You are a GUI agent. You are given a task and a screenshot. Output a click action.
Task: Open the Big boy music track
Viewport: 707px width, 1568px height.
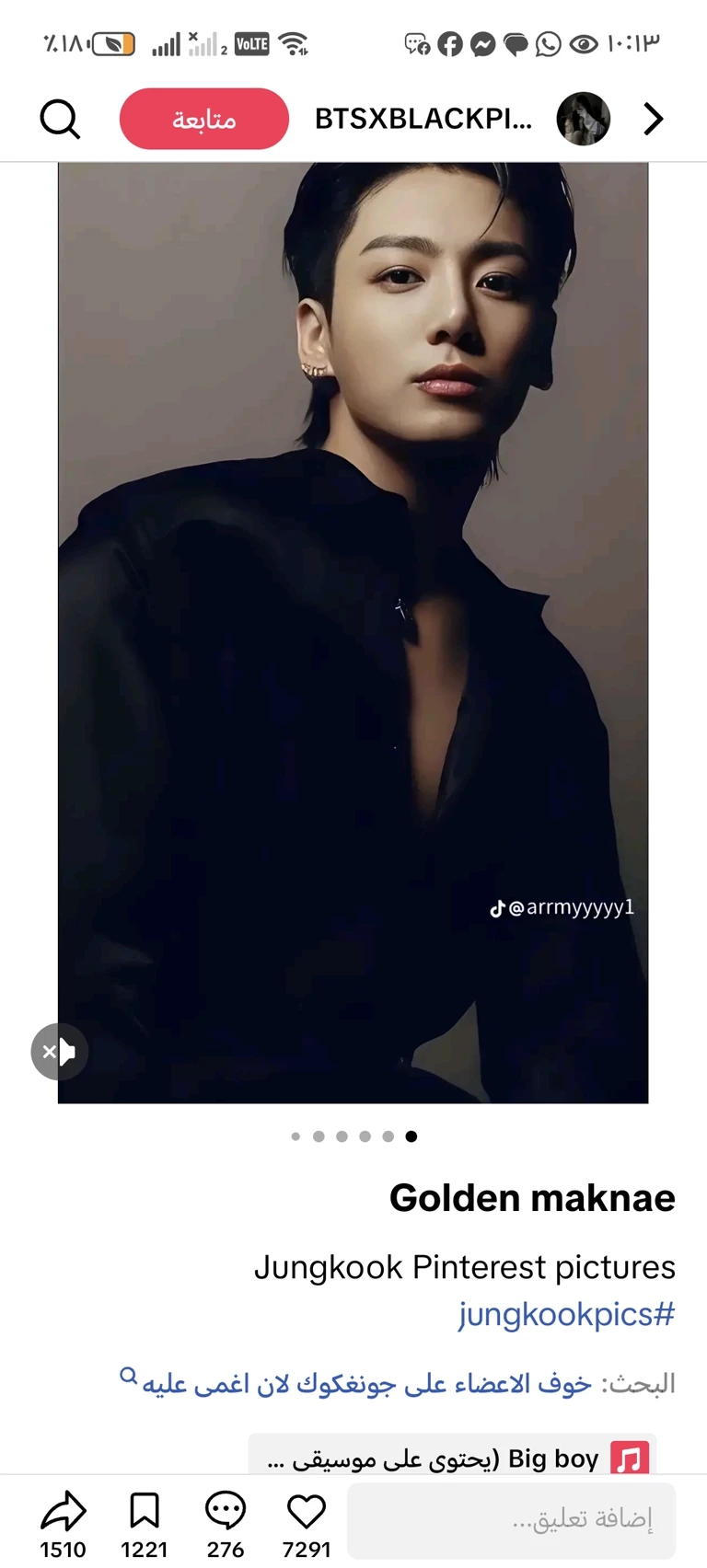pos(451,1458)
